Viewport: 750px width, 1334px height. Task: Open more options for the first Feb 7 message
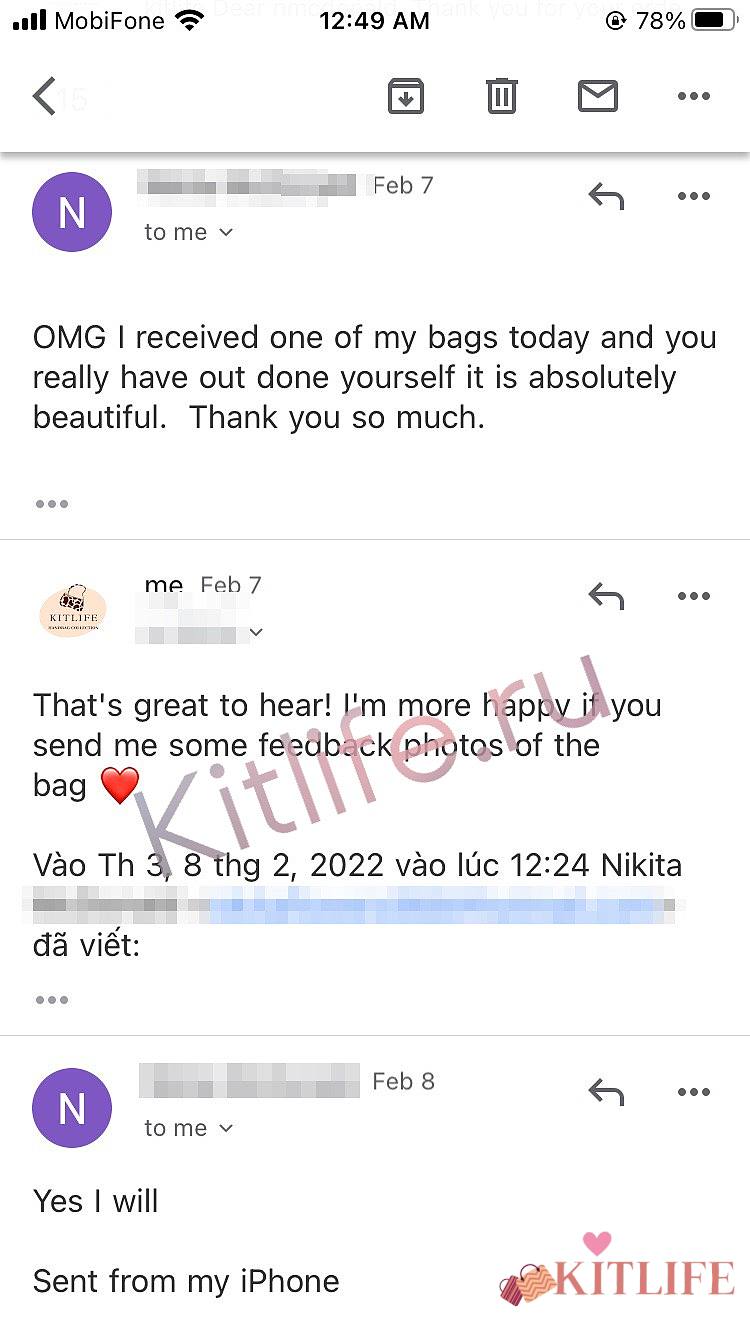point(693,196)
